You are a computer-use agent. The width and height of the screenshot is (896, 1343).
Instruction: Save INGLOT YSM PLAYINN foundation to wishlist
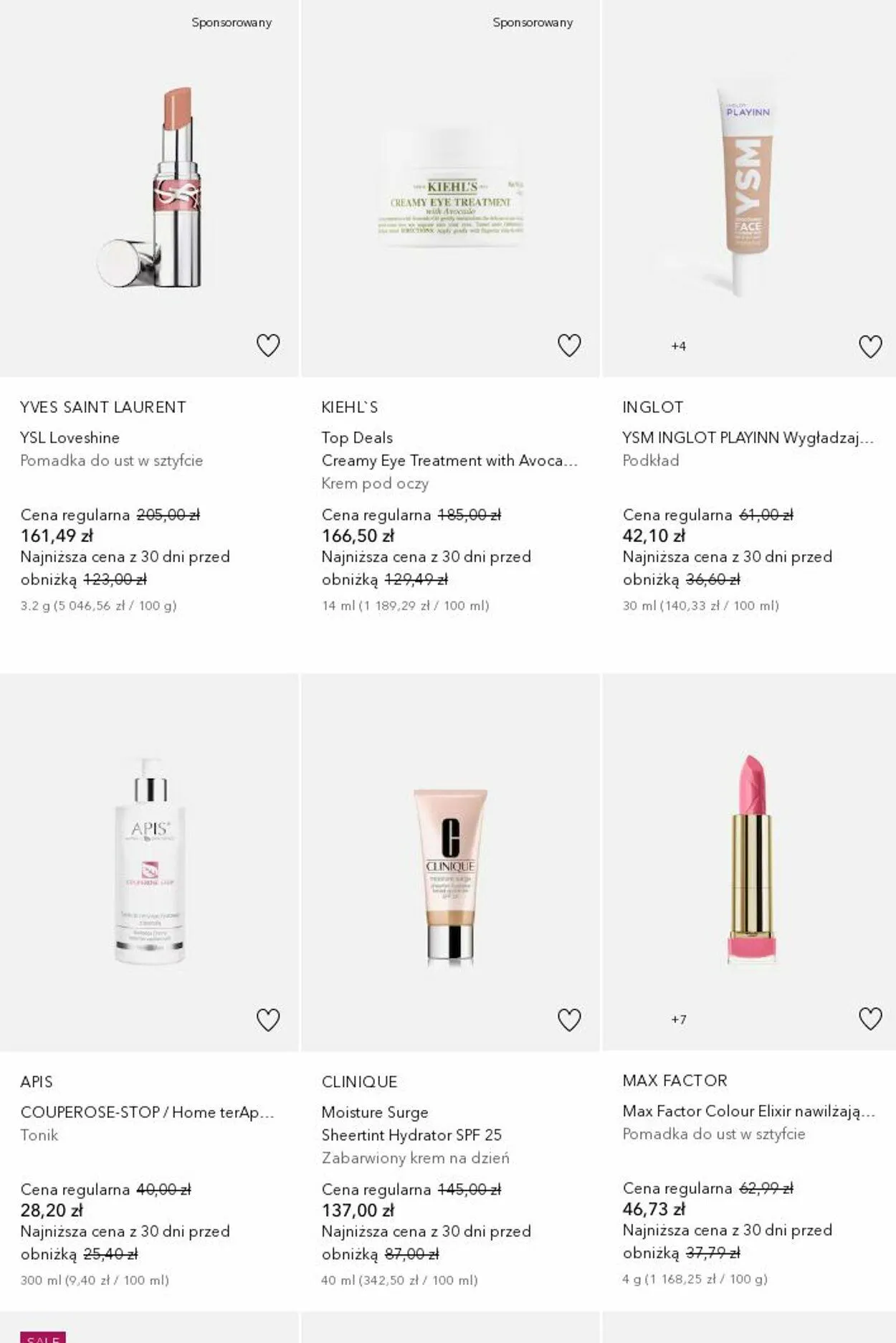click(x=870, y=346)
